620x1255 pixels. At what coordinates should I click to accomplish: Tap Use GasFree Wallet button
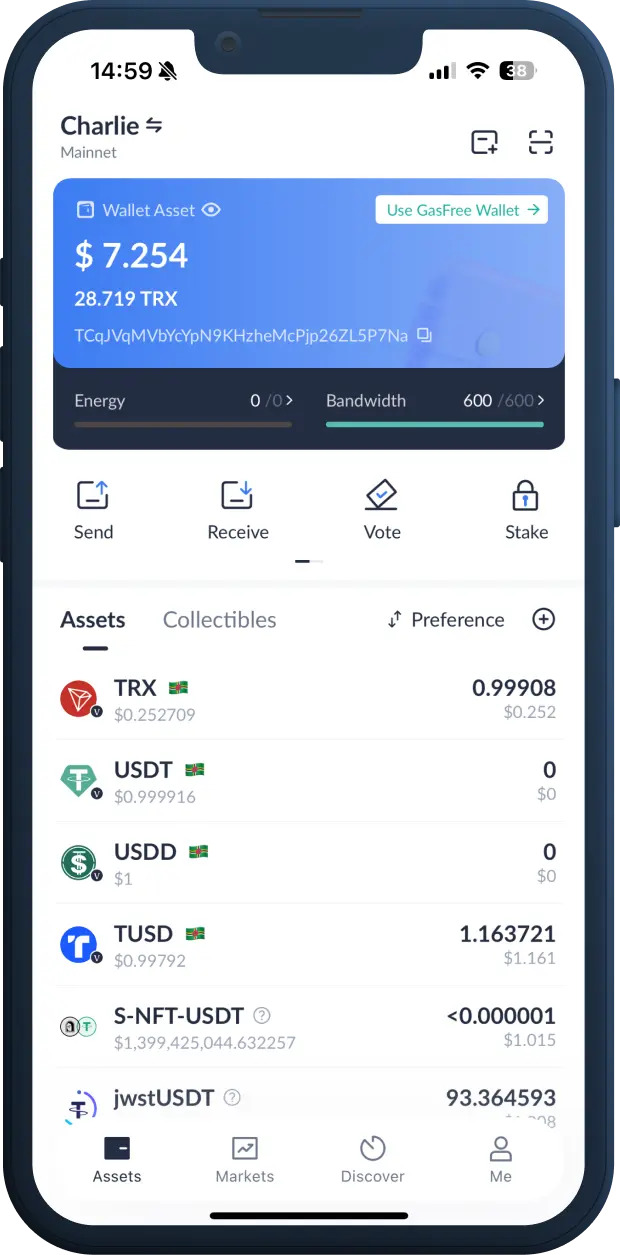[x=462, y=210]
